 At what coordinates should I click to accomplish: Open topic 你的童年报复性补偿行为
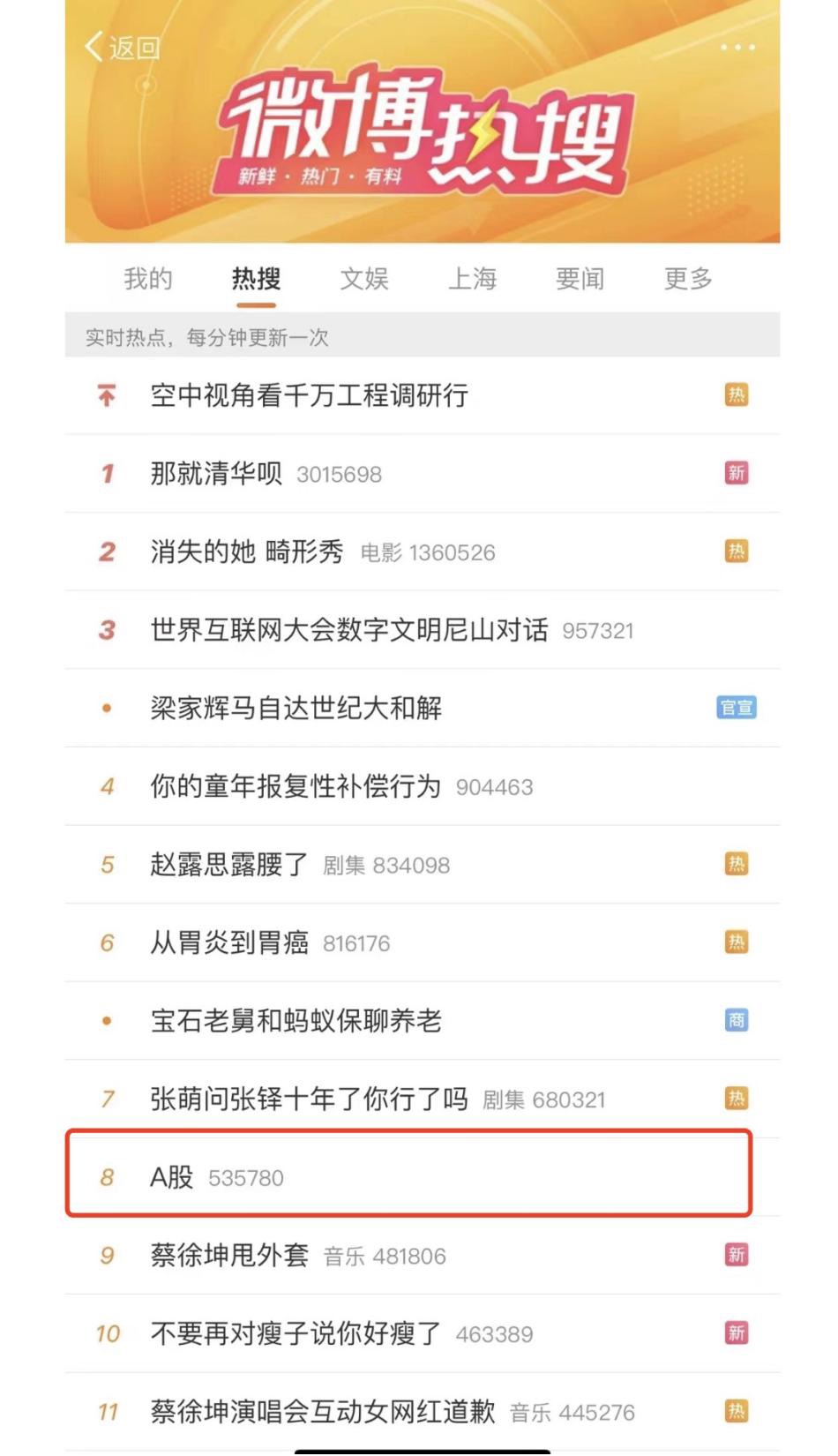pos(296,786)
